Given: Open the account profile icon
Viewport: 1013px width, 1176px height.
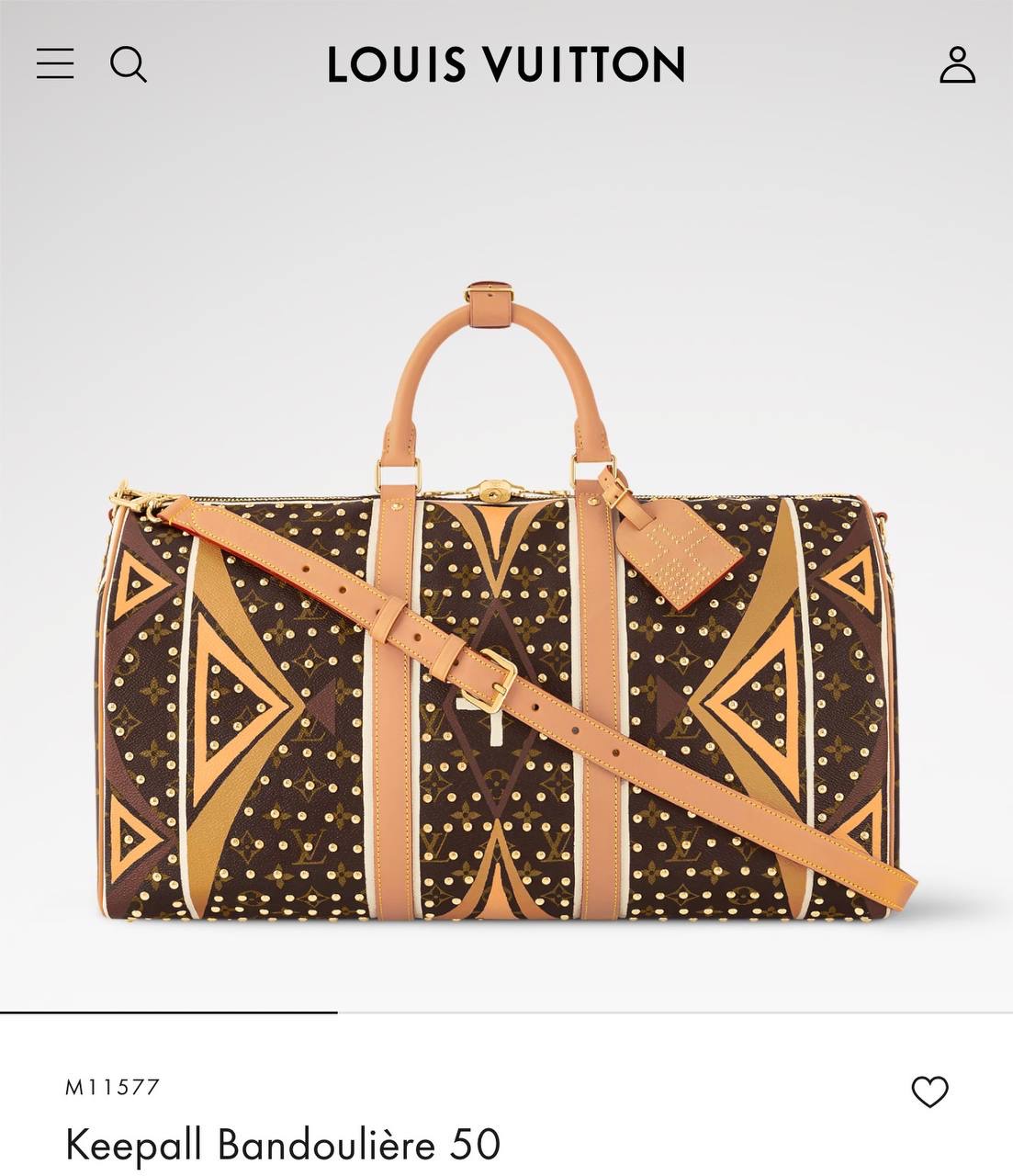Looking at the screenshot, I should 957,64.
